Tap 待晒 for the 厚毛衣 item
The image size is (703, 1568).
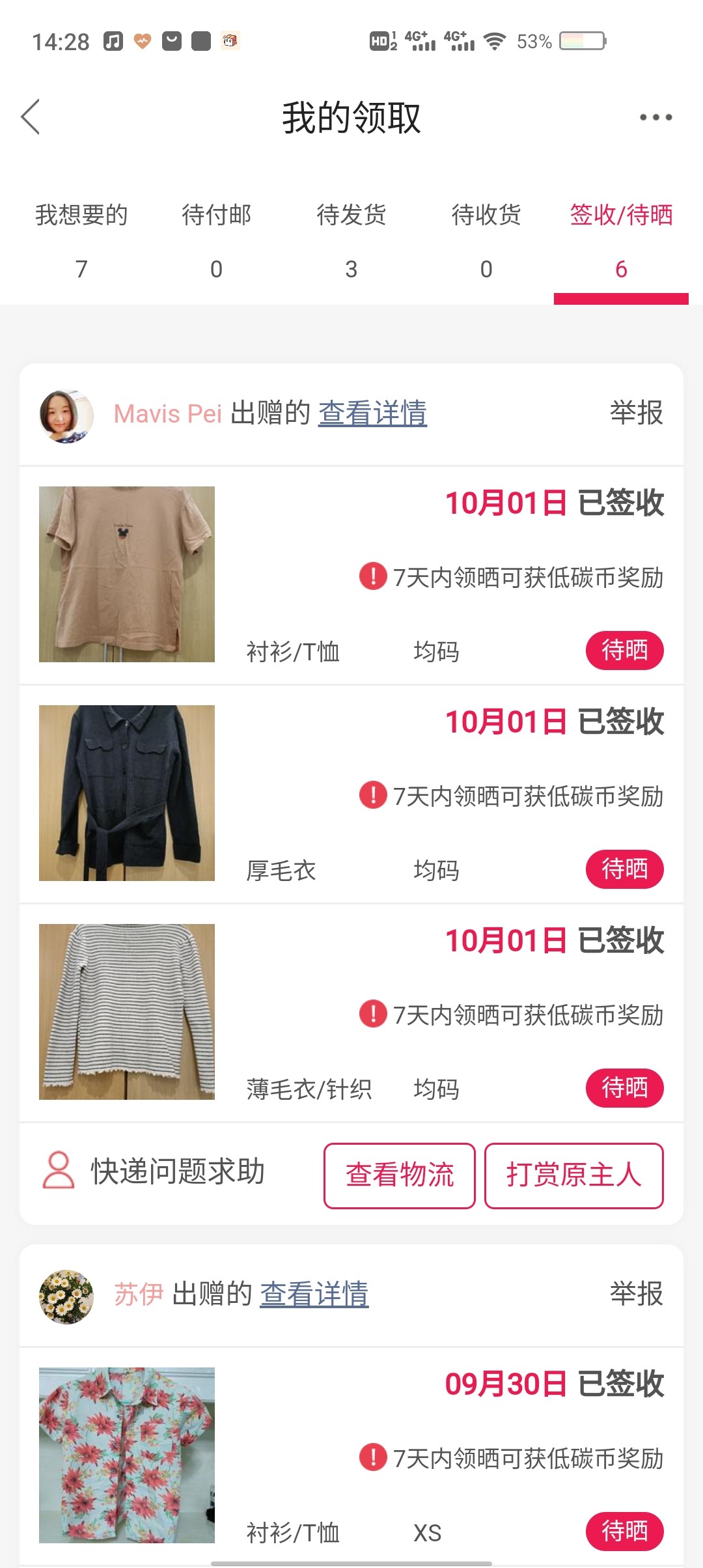tap(624, 869)
